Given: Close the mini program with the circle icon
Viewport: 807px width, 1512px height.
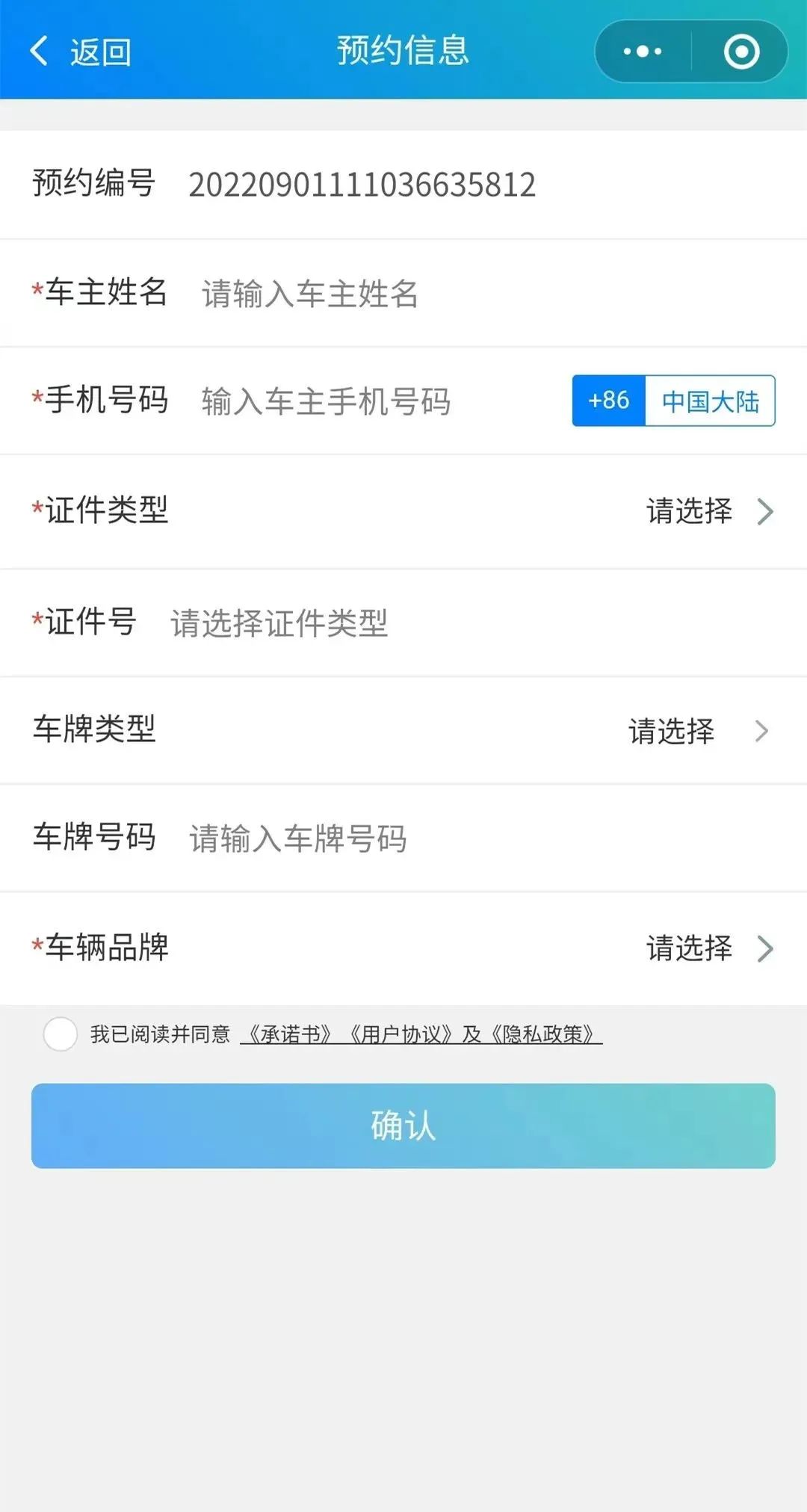Looking at the screenshot, I should coord(741,52).
